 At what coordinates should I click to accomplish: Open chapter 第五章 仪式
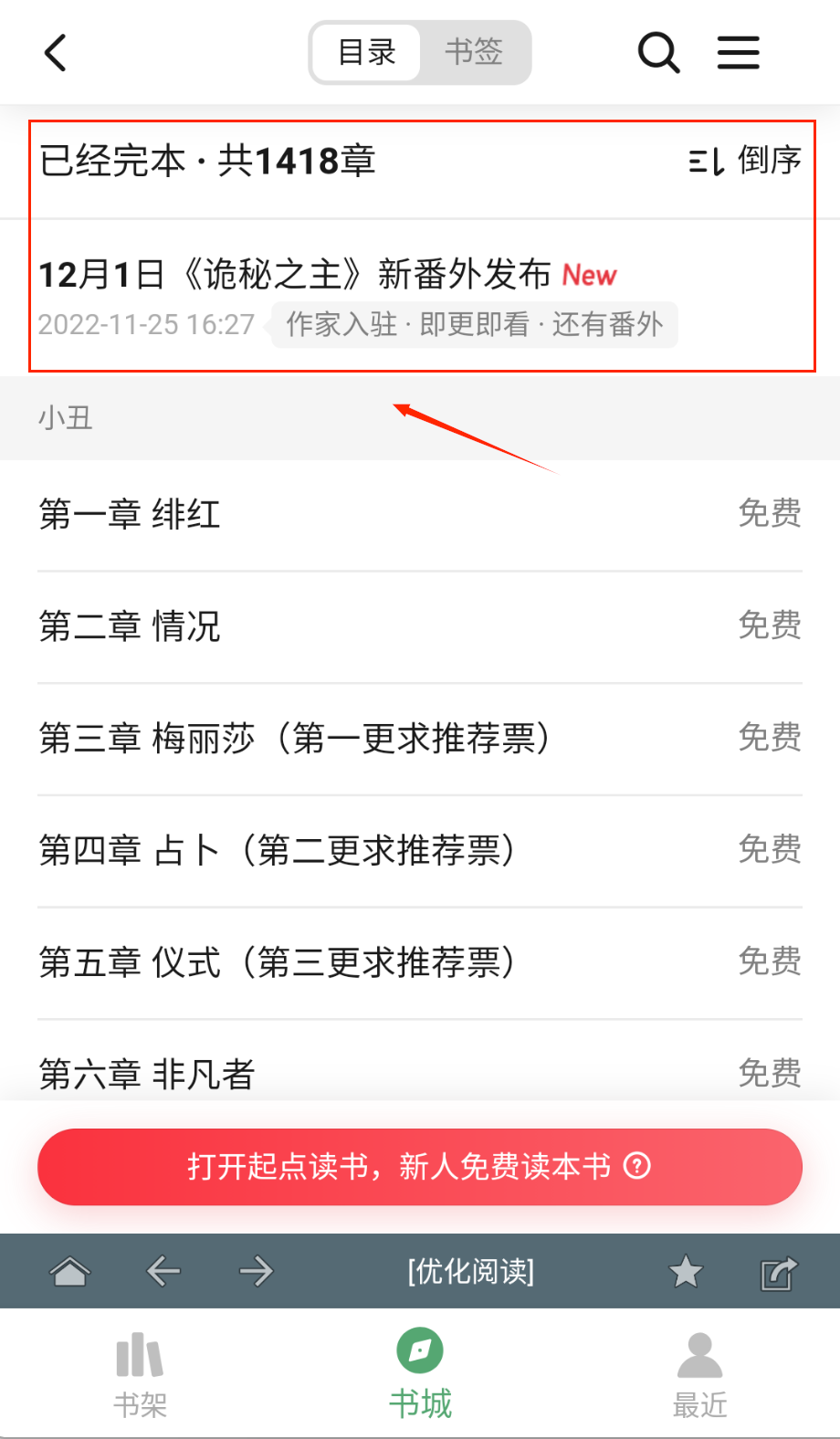[276, 963]
